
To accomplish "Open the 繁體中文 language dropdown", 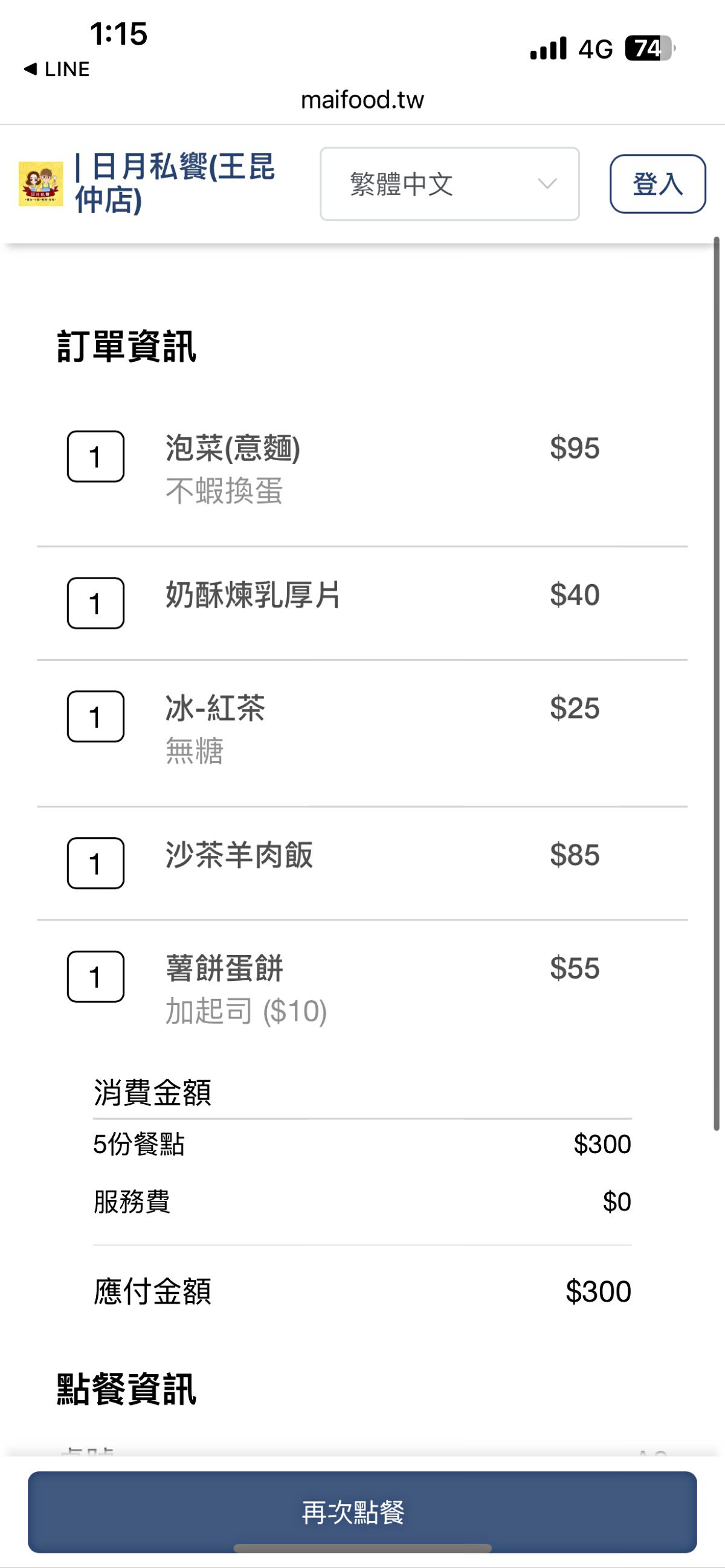I will pyautogui.click(x=449, y=184).
